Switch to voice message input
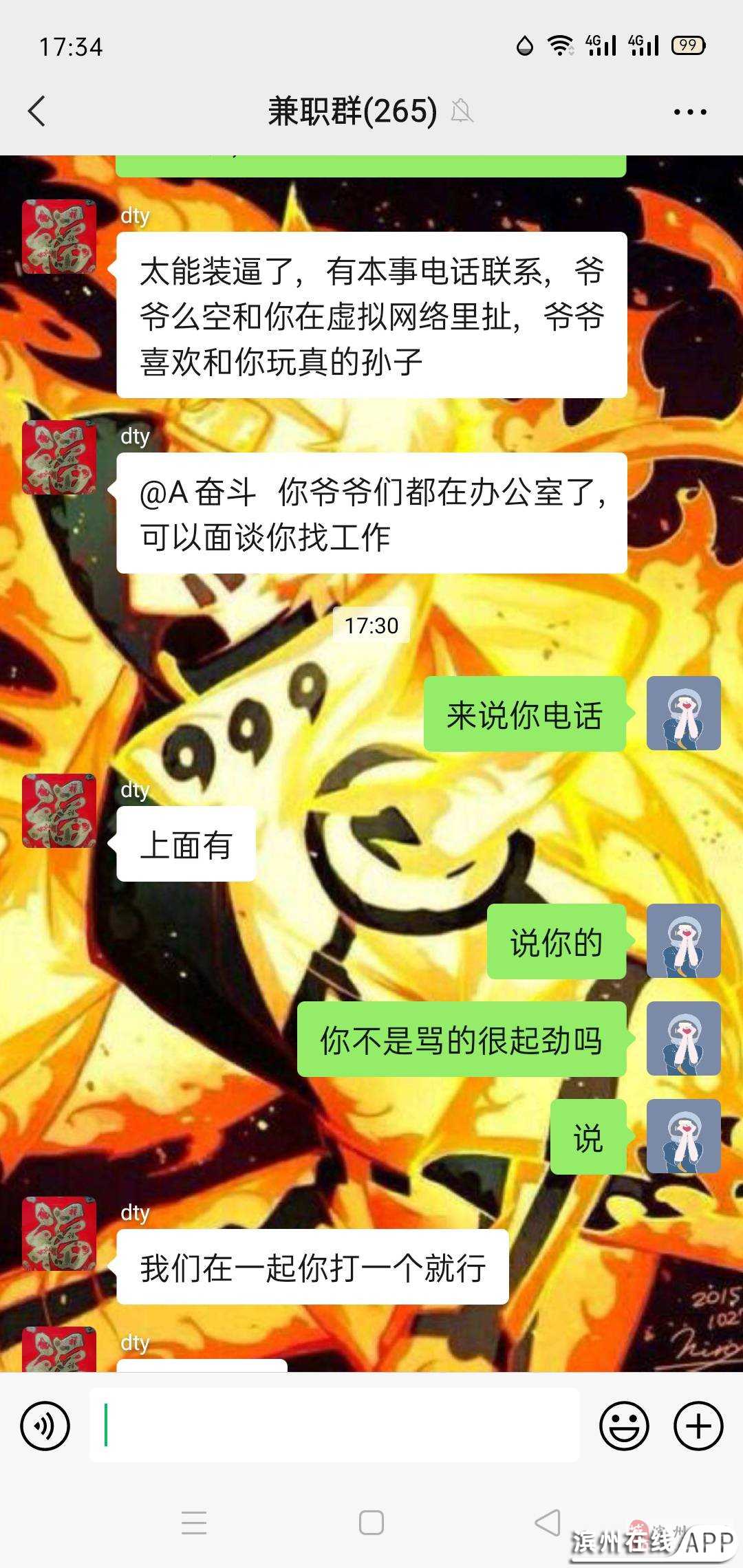This screenshot has height=1568, width=743. (45, 1426)
